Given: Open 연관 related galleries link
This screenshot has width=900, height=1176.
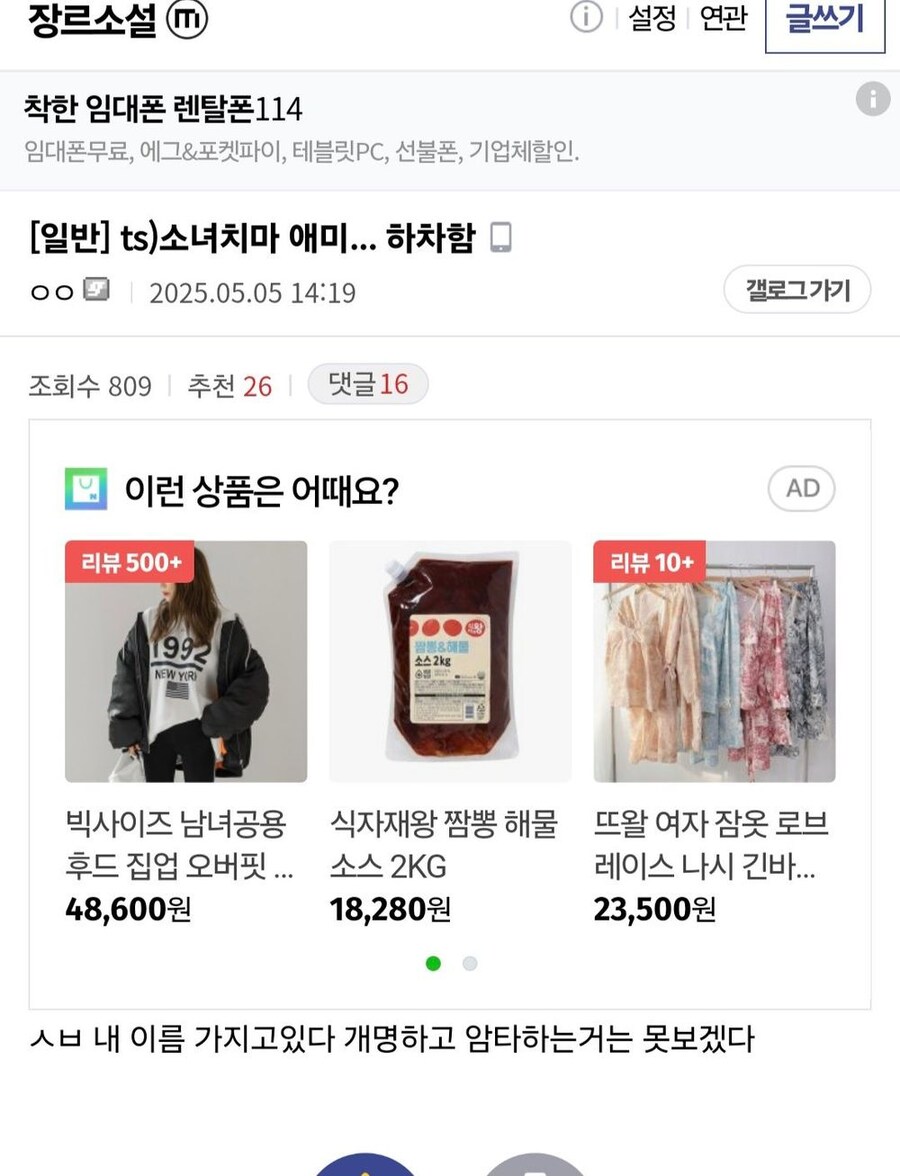Looking at the screenshot, I should tap(724, 18).
